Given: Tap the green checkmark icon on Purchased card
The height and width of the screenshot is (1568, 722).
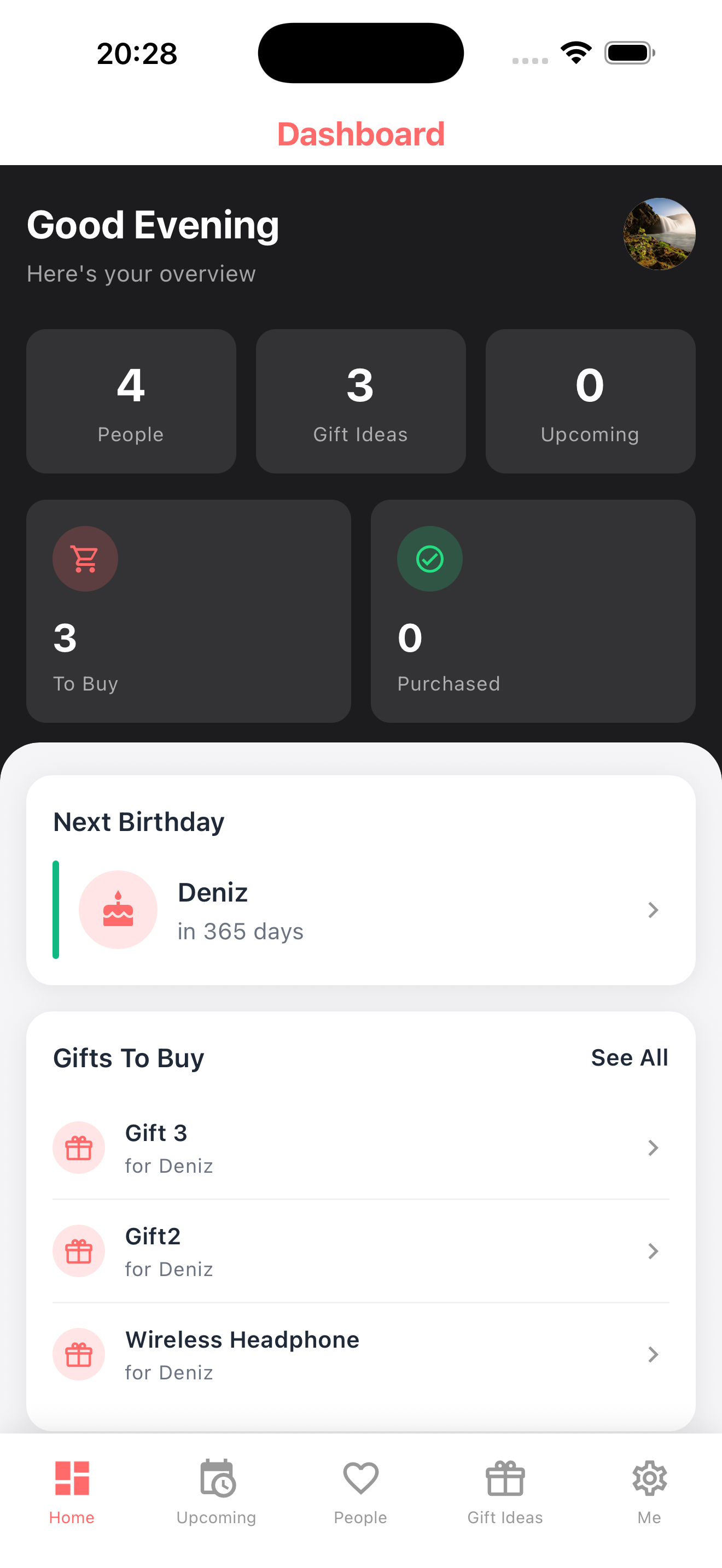Looking at the screenshot, I should point(429,558).
